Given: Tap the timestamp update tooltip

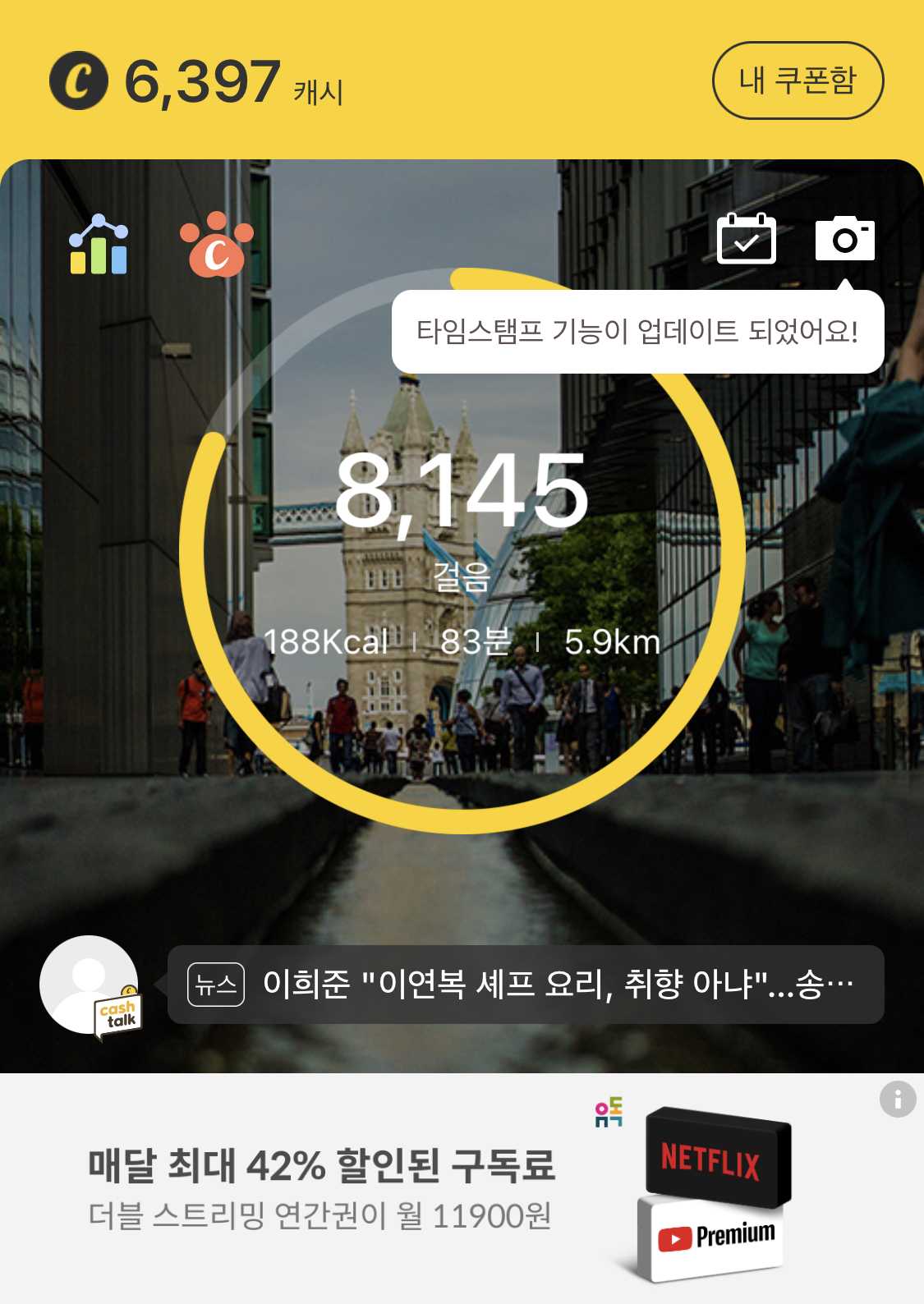Looking at the screenshot, I should click(638, 332).
